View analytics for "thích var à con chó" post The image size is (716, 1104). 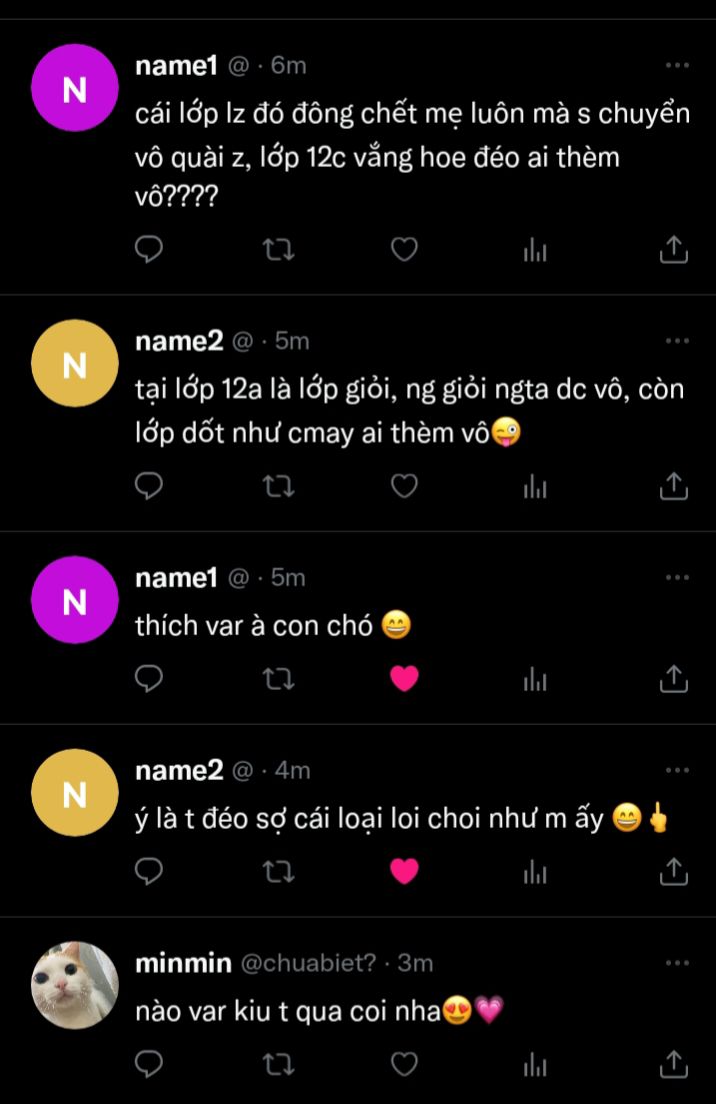click(536, 680)
